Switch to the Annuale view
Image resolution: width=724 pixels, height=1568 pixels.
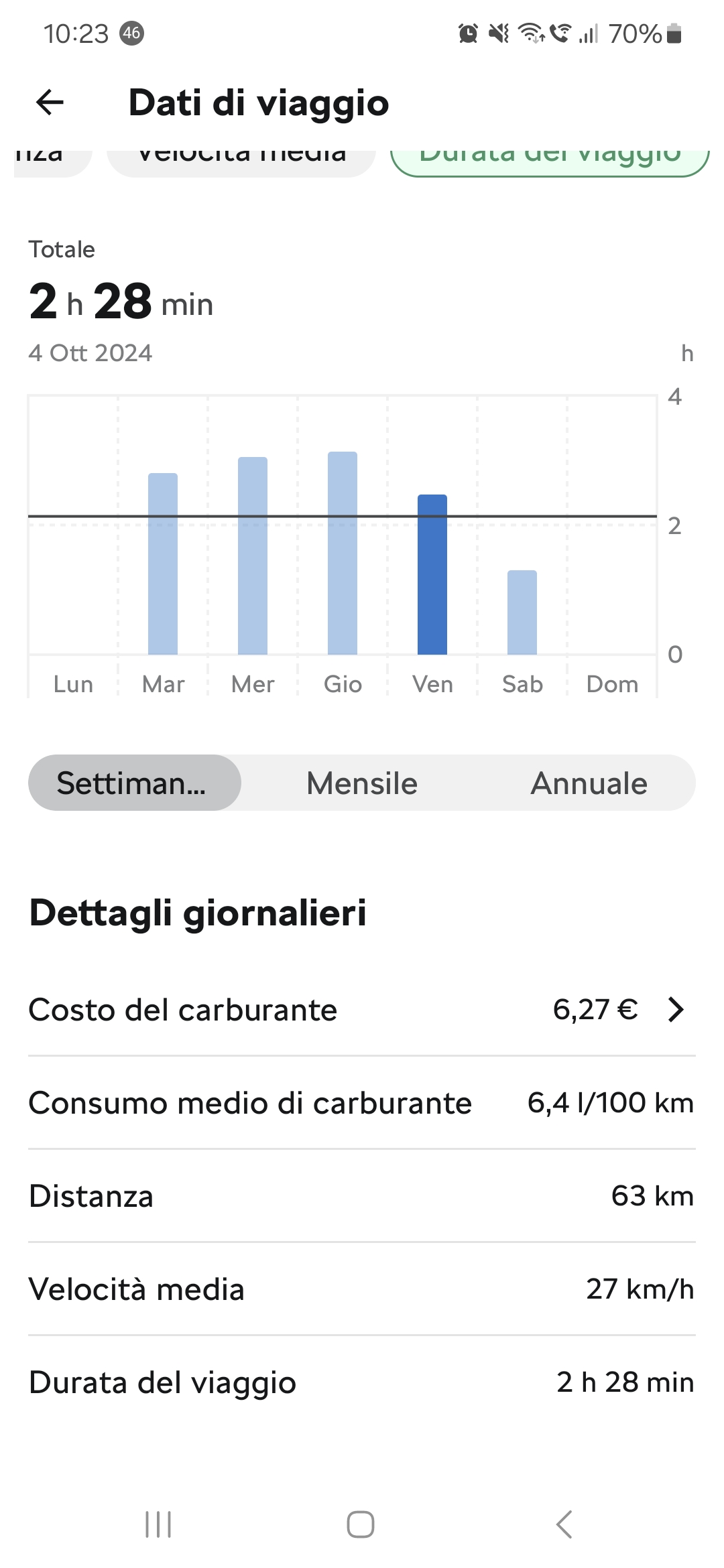point(589,783)
